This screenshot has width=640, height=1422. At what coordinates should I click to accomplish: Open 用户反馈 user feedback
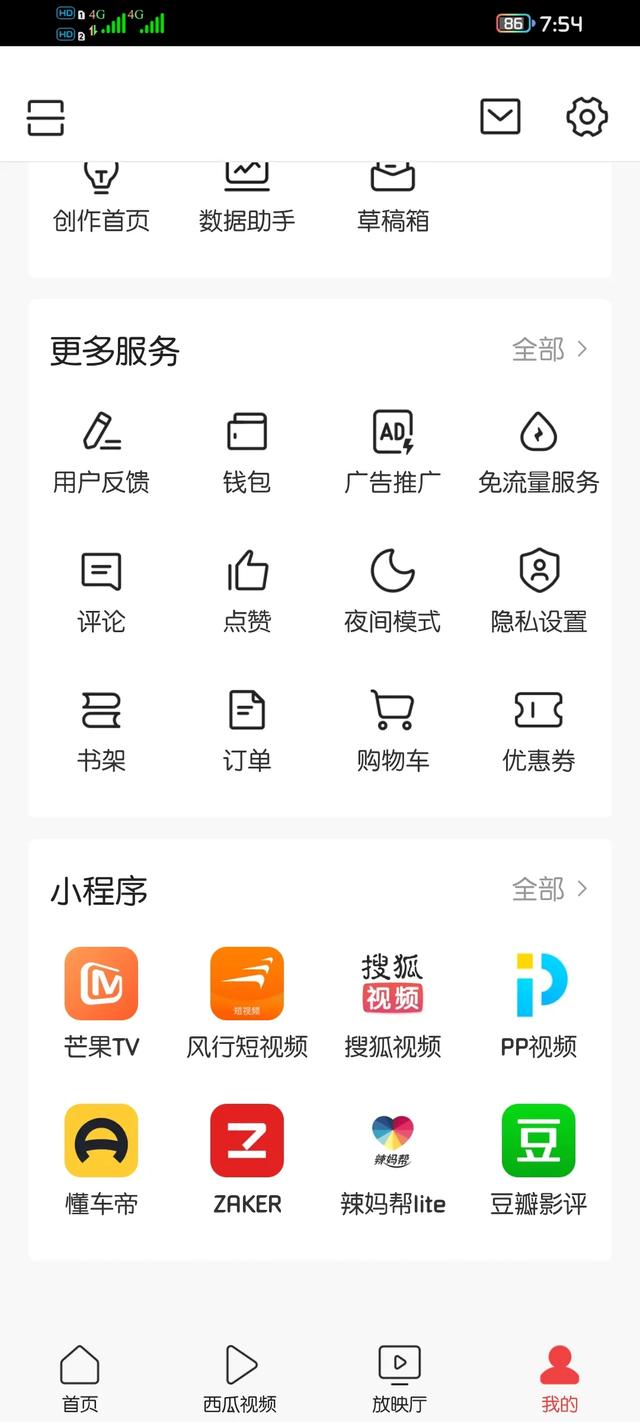coord(101,453)
